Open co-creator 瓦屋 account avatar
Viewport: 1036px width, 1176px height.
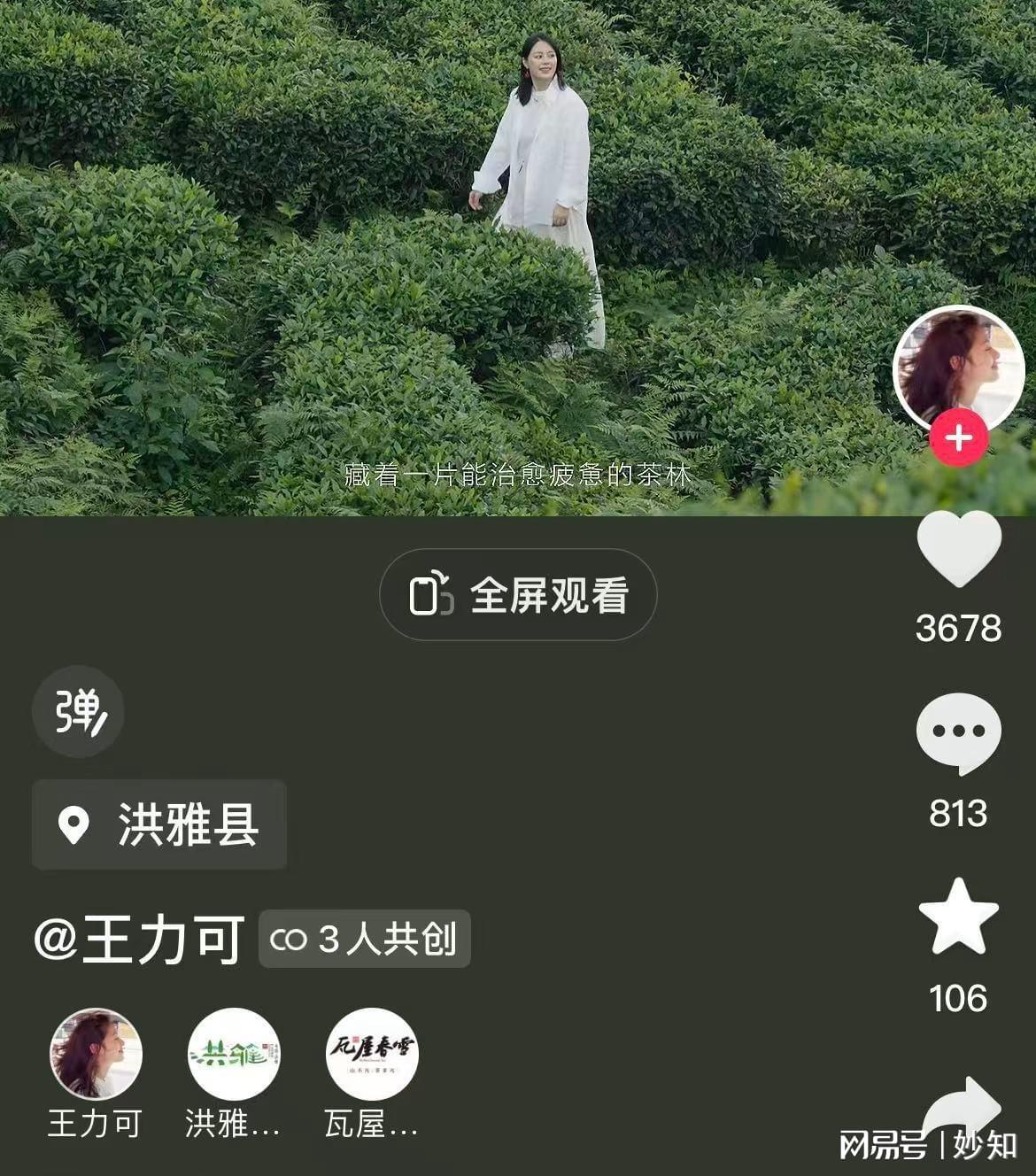[372, 1054]
